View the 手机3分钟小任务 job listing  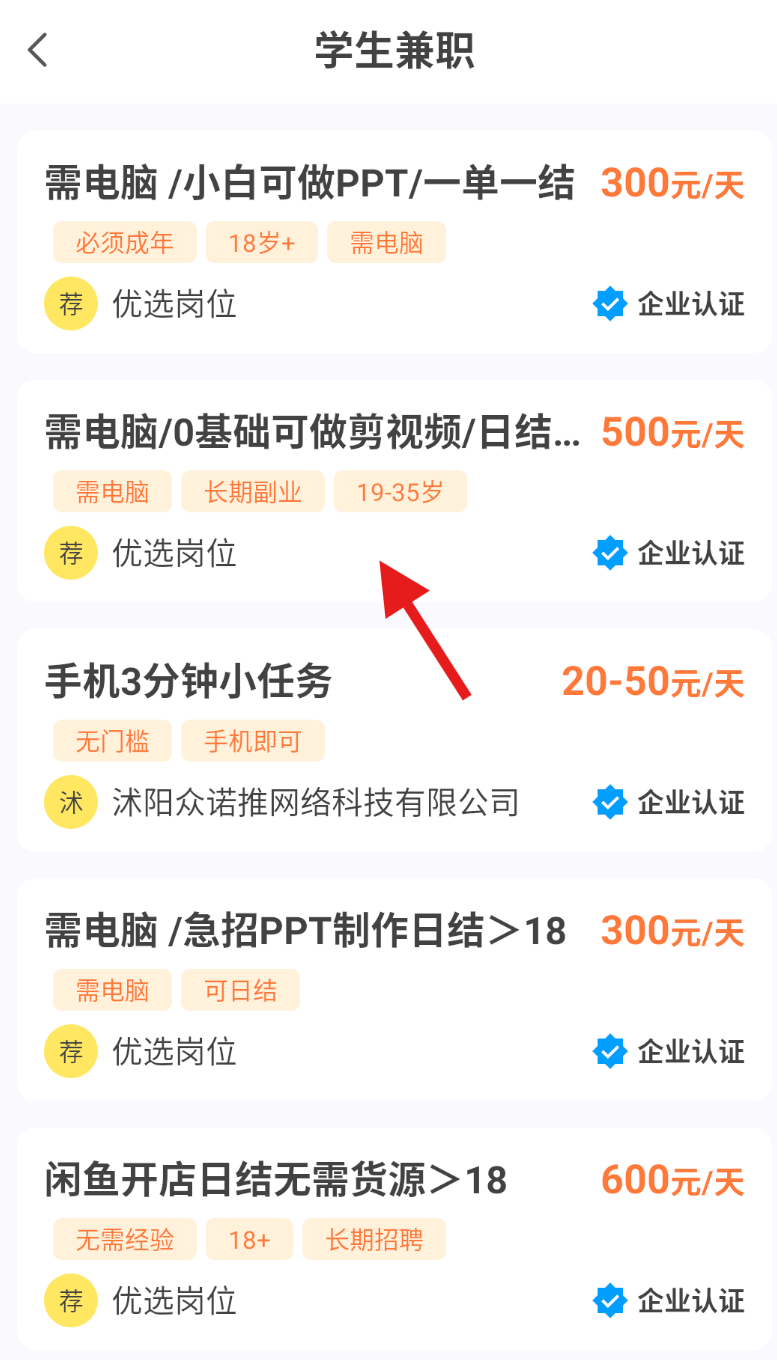pos(190,682)
